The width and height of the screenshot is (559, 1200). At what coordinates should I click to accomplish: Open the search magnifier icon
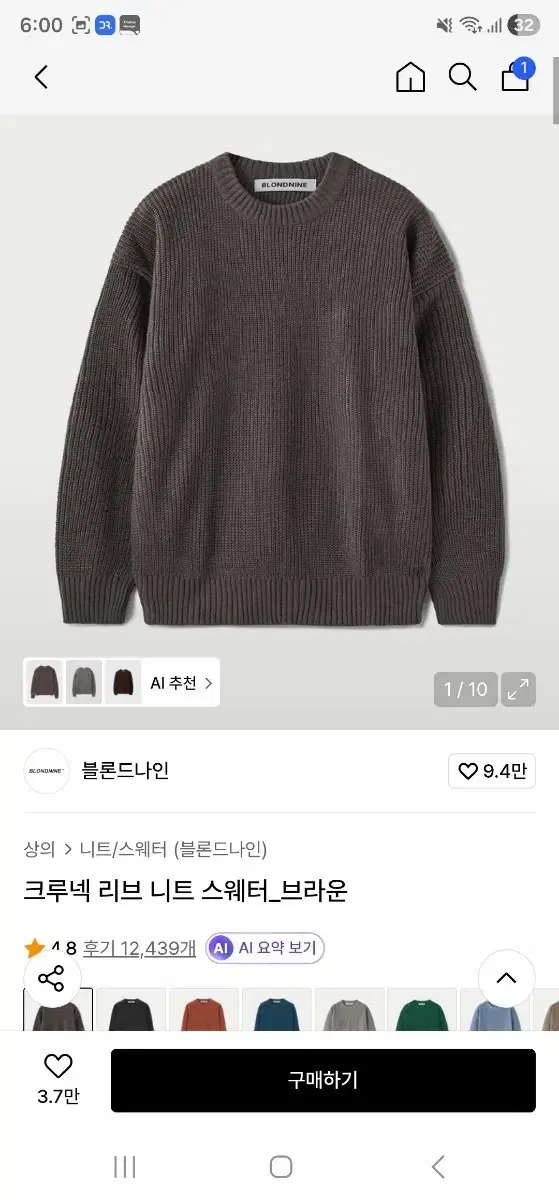click(462, 77)
